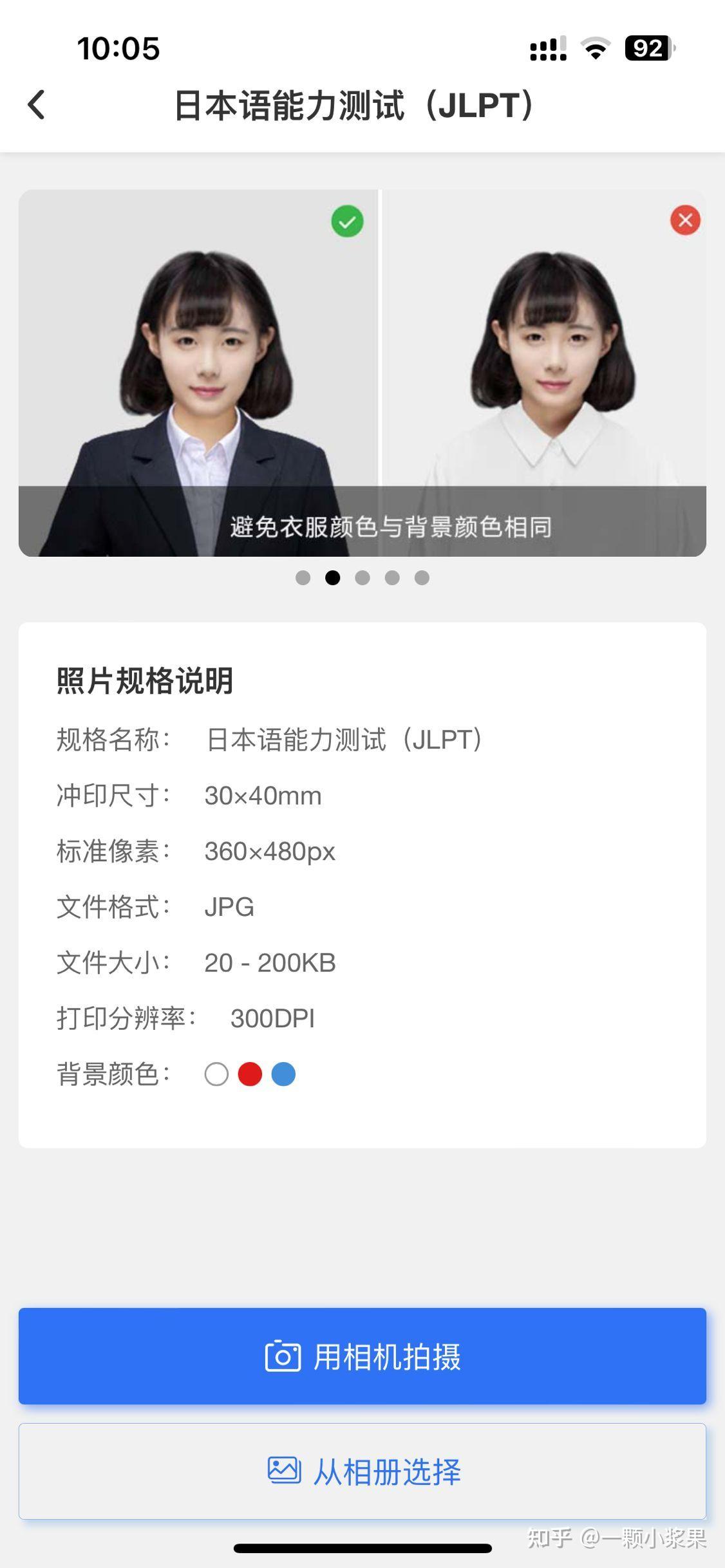The height and width of the screenshot is (1568, 725).
Task: Tap the green checkmark on the correct example
Action: (x=346, y=222)
